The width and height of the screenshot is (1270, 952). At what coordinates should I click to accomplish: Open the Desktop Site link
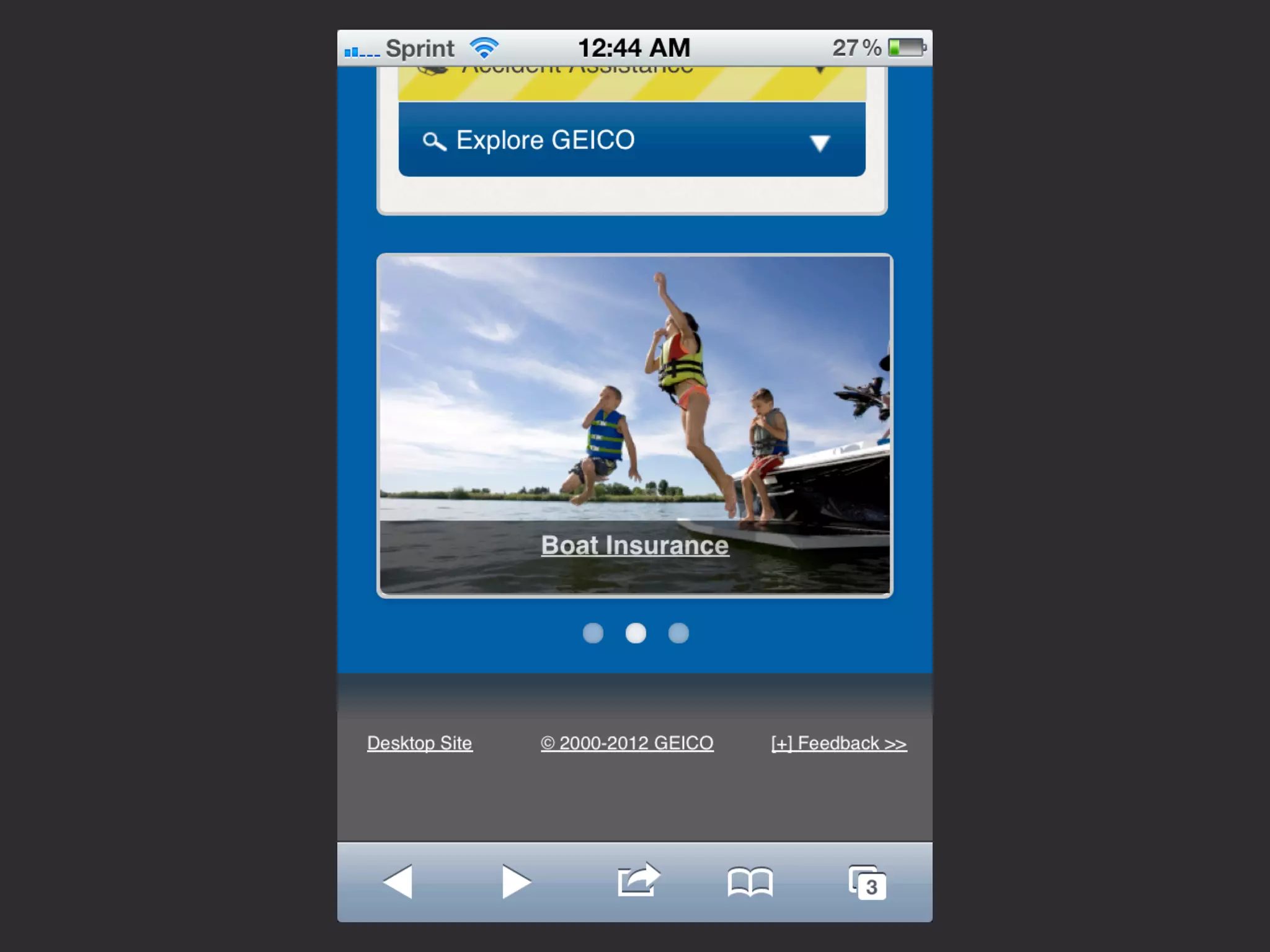click(420, 743)
